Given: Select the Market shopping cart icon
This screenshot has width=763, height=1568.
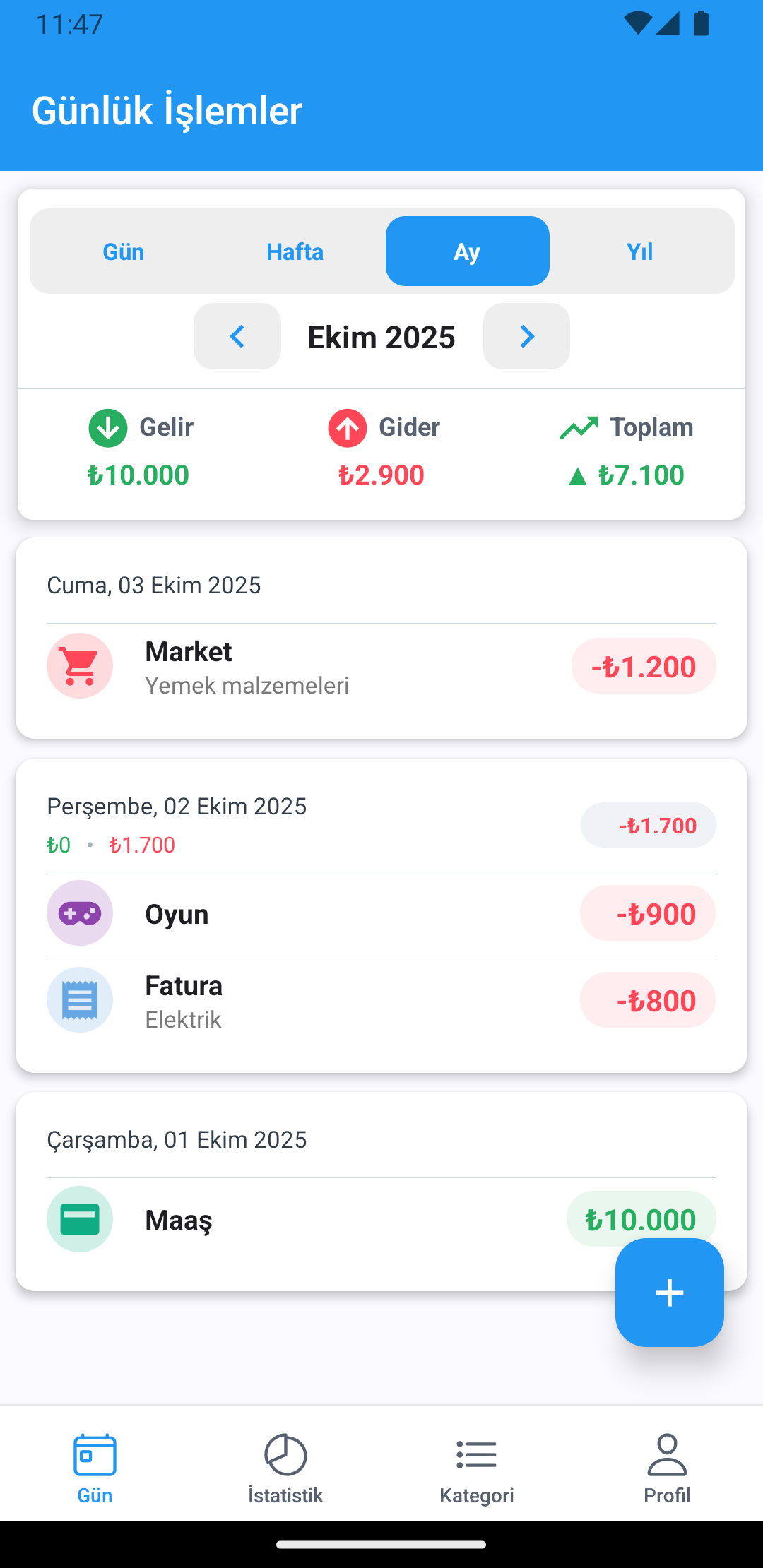Looking at the screenshot, I should [80, 665].
